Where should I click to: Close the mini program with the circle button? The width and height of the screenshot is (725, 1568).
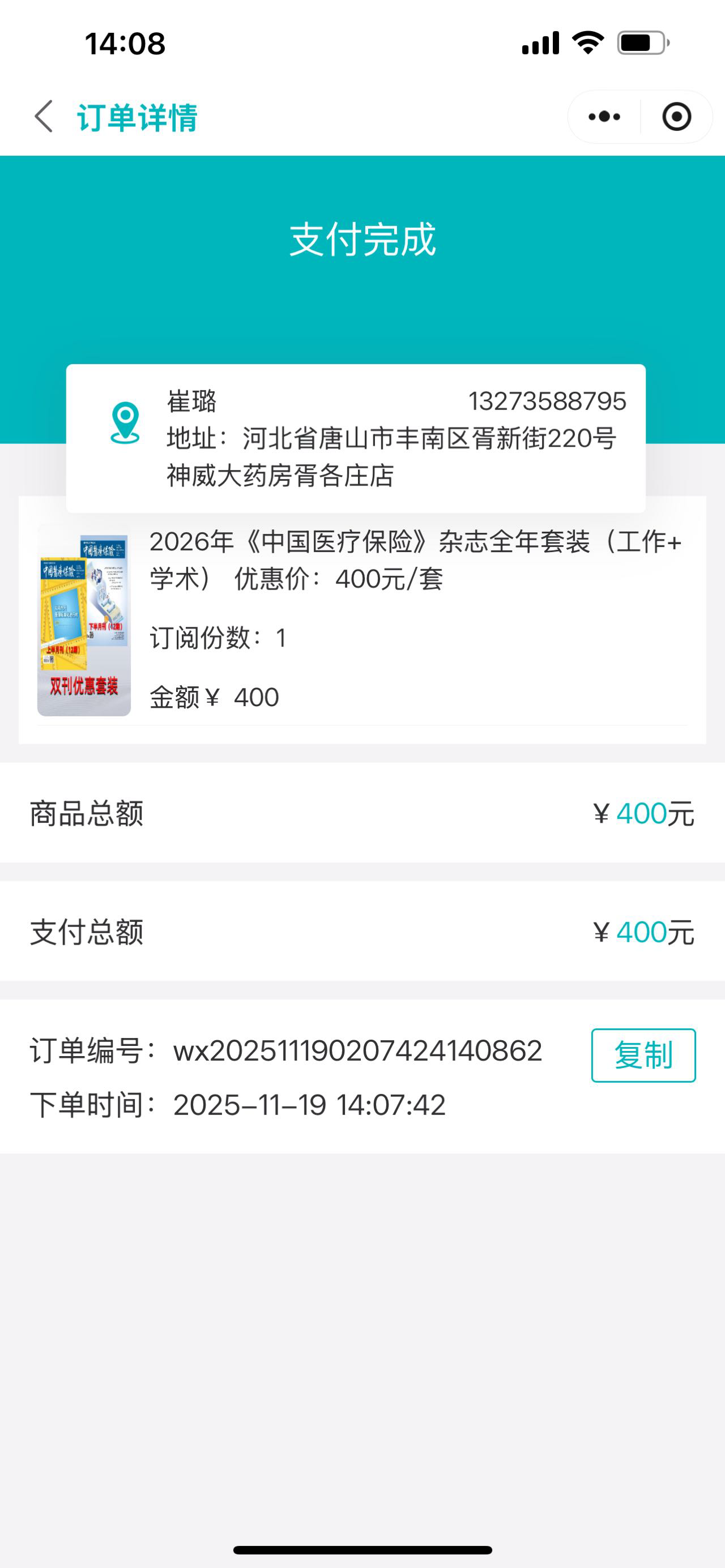pos(676,117)
